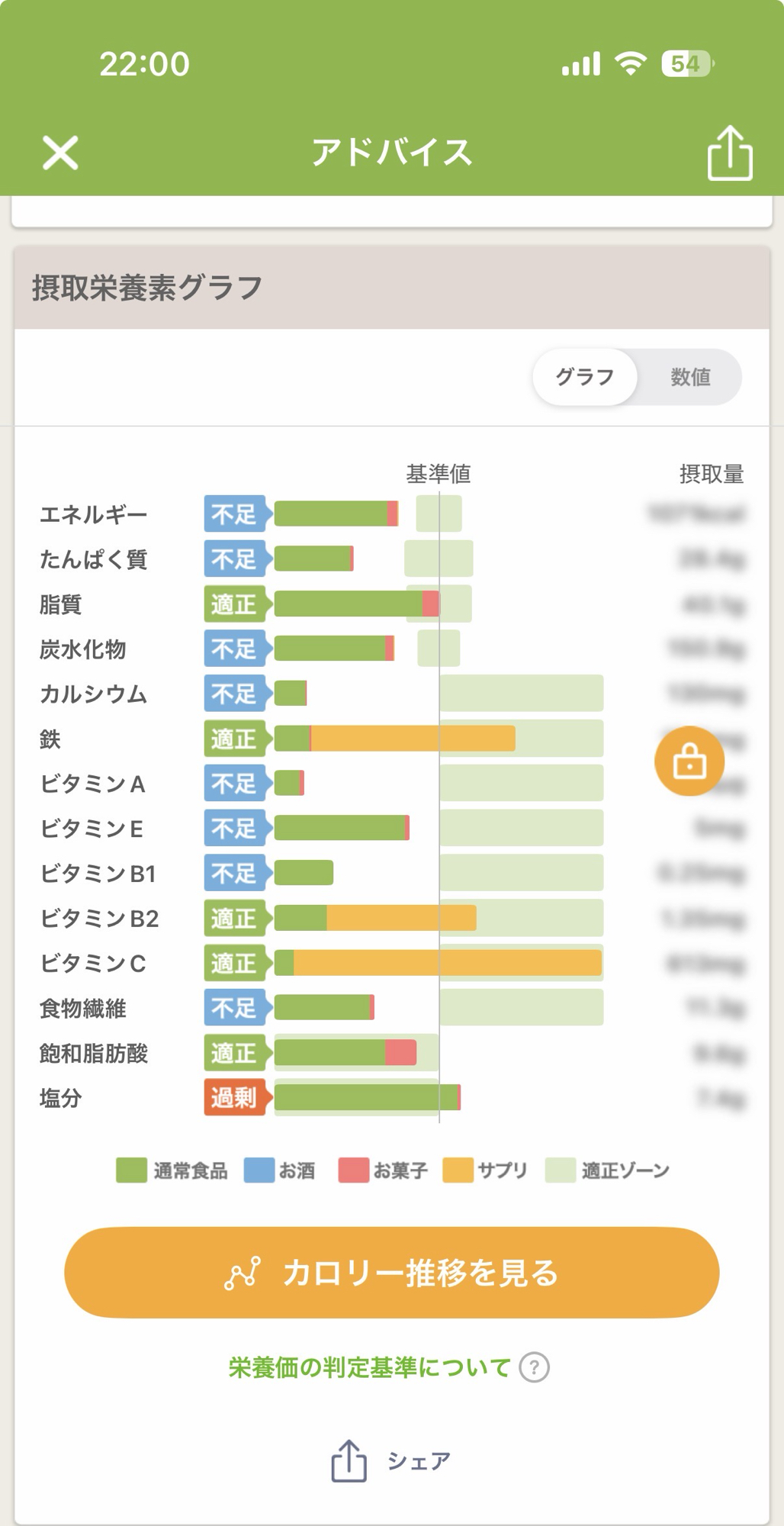Share advice from the top bar icon

coord(729,153)
